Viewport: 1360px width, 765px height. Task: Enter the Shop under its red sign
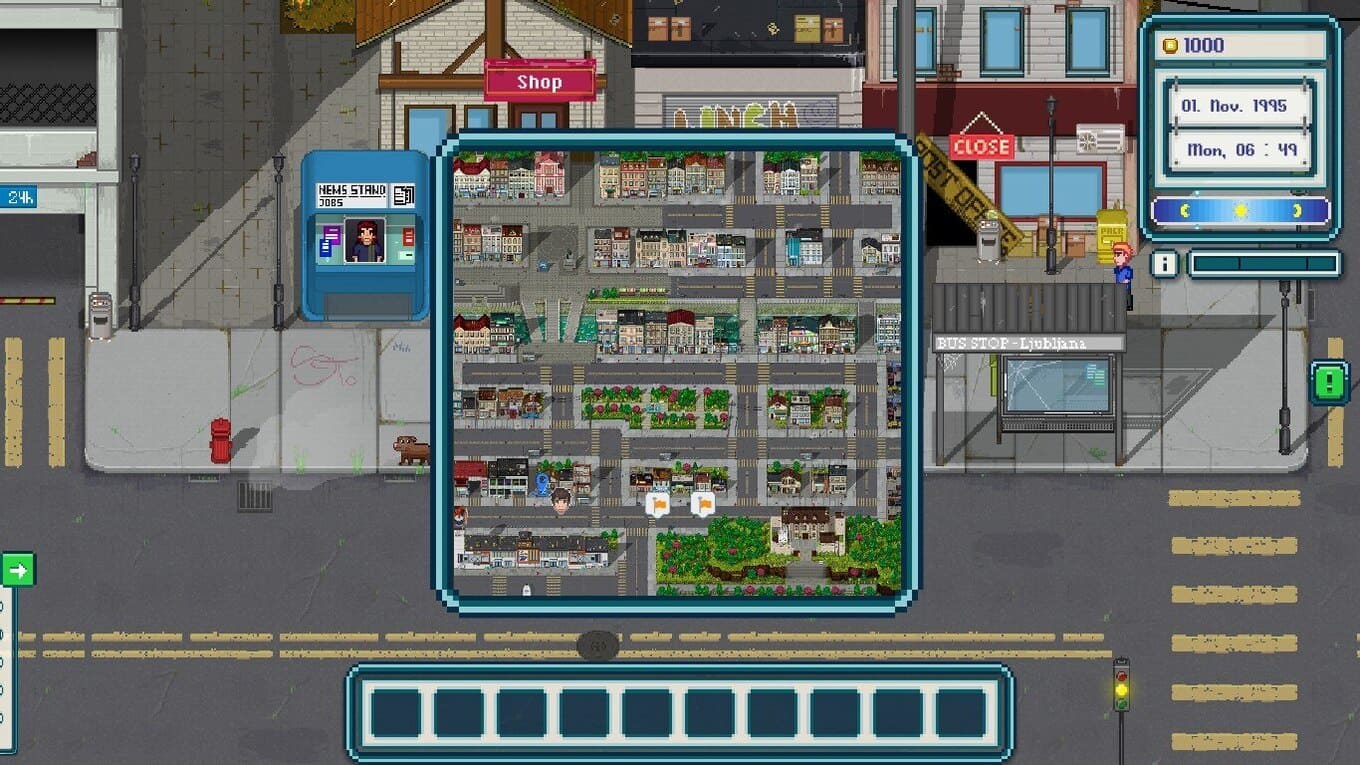pyautogui.click(x=539, y=82)
